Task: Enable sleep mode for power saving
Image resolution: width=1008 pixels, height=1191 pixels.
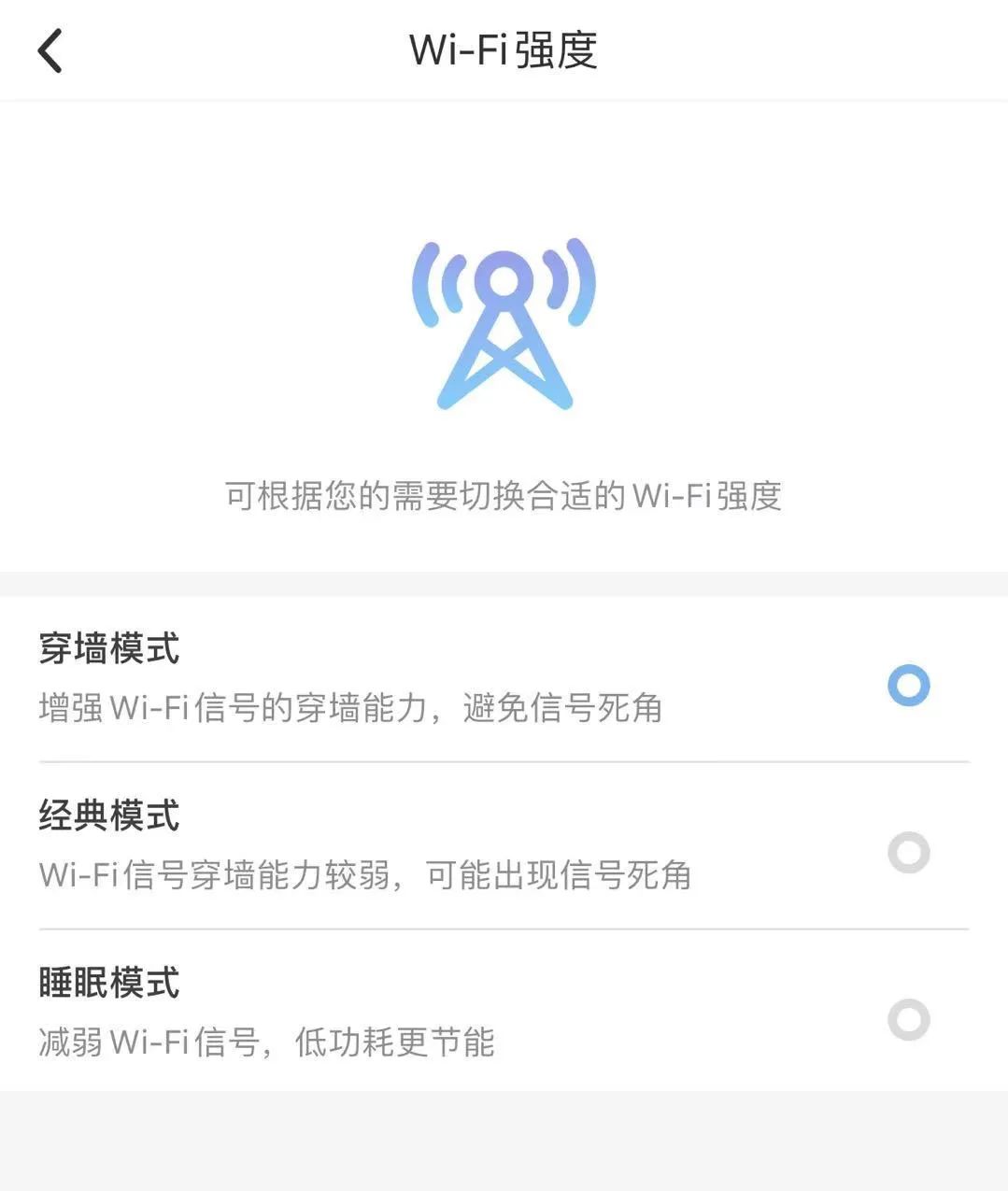Action: click(x=907, y=1020)
